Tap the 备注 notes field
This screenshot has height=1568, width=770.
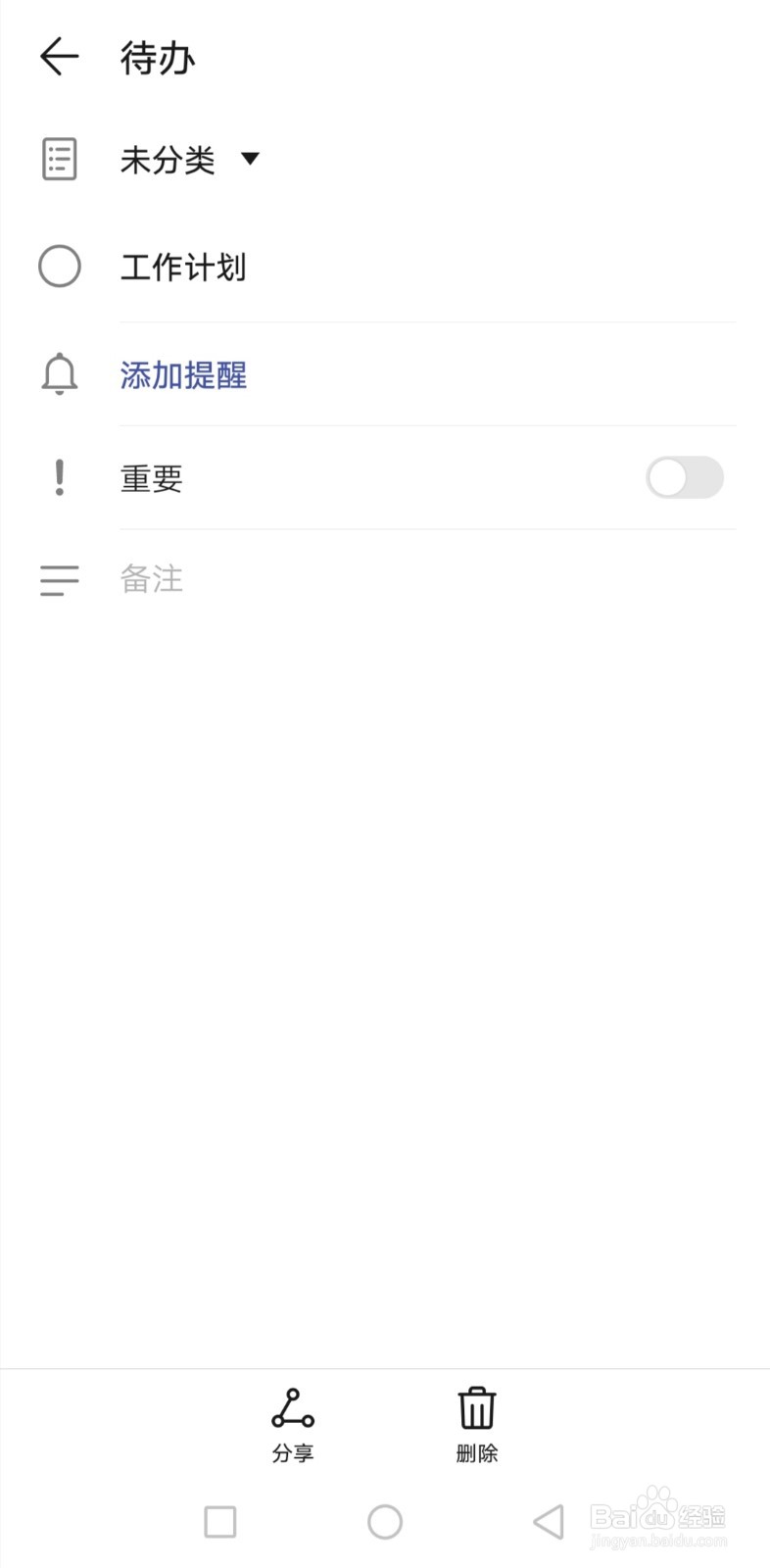tap(427, 579)
